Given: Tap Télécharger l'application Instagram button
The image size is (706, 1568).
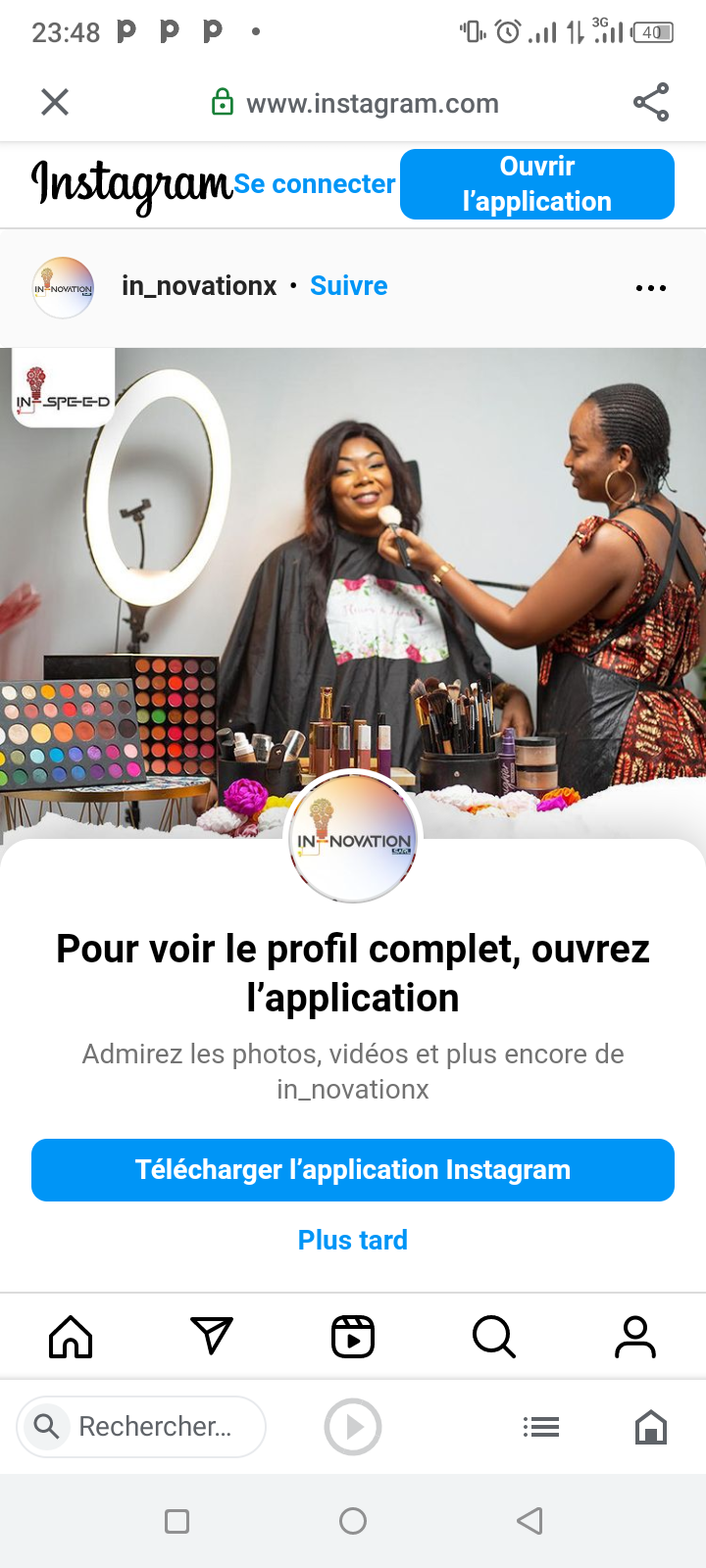Looking at the screenshot, I should (353, 1170).
